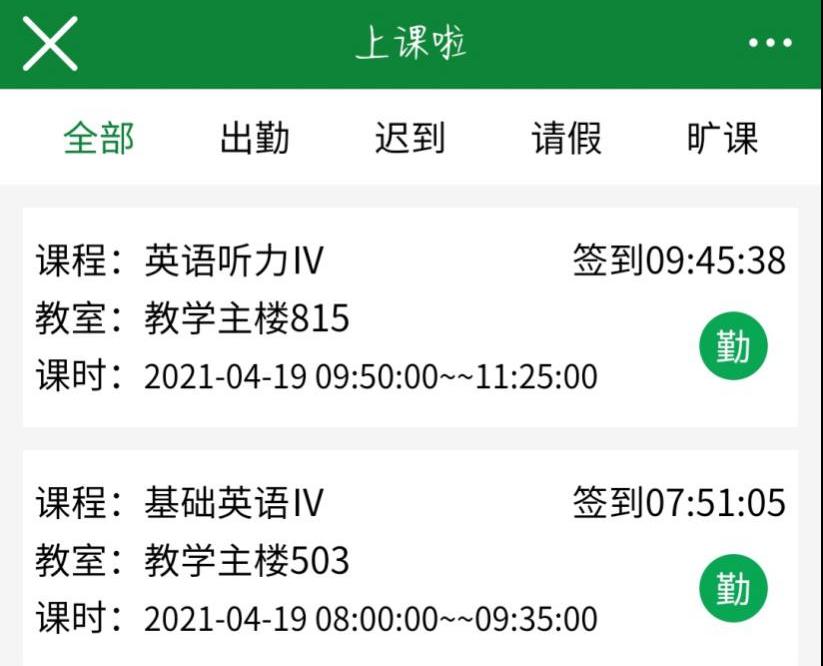Open the 基础英语IV attendance record
This screenshot has width=823, height=666.
410,558
